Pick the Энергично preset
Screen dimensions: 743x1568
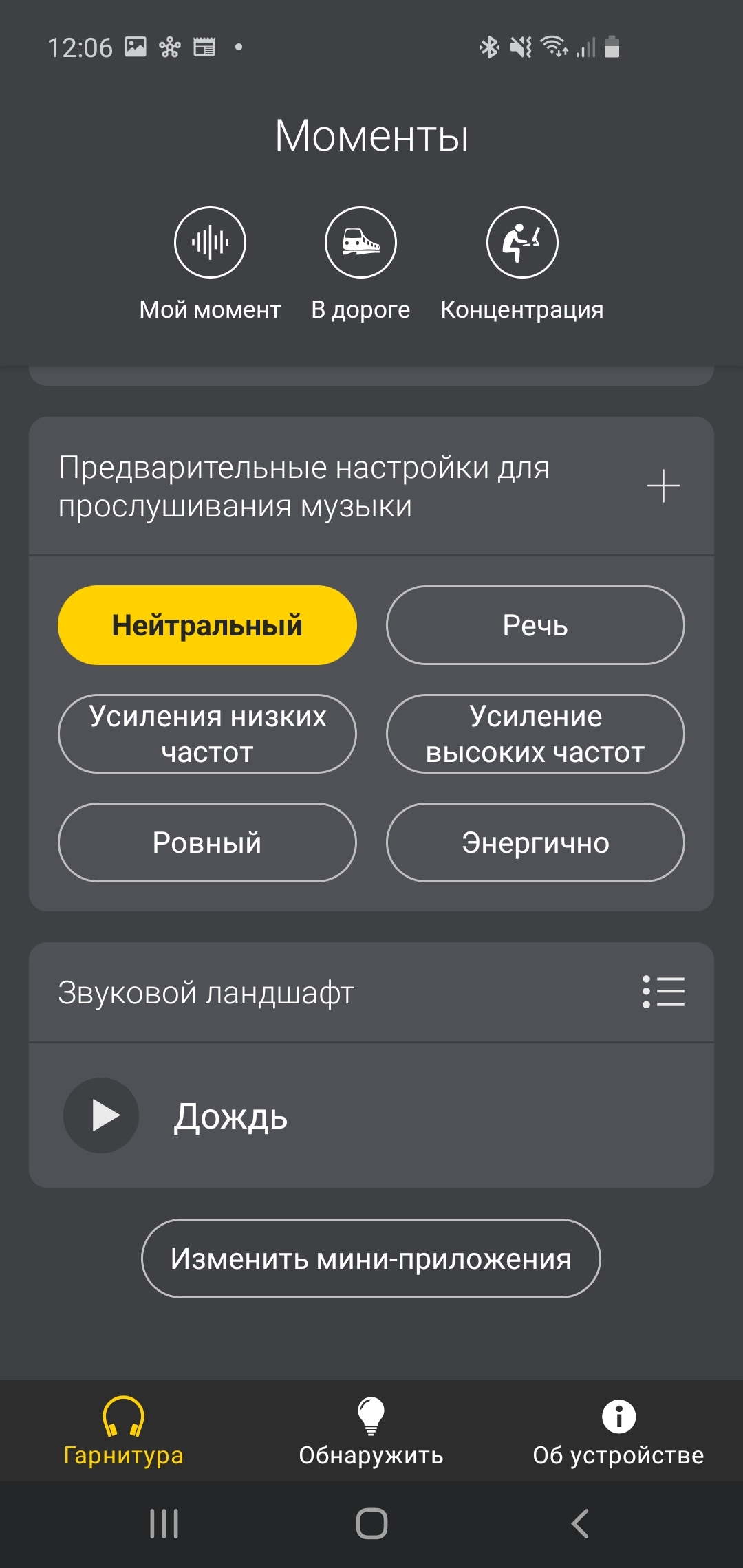point(535,842)
